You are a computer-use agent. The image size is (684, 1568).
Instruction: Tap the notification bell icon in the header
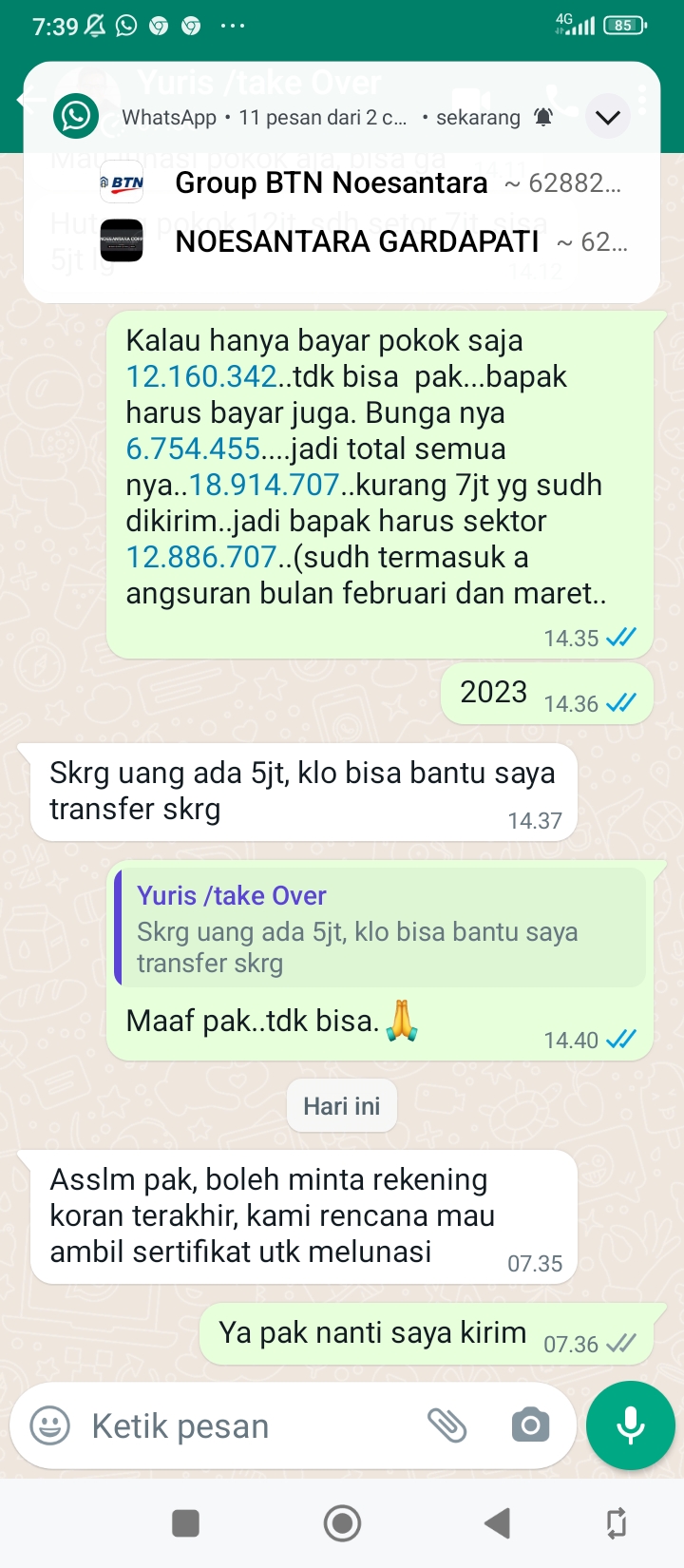click(541, 117)
